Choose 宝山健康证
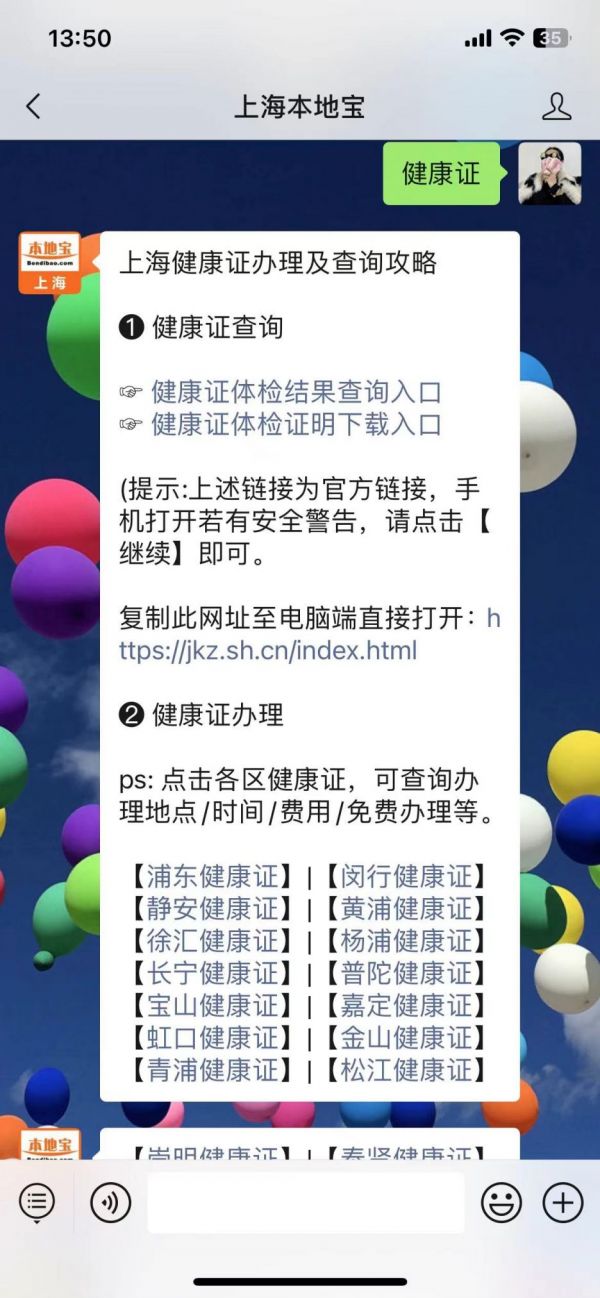Viewport: 600px width, 1298px height. click(x=211, y=1005)
